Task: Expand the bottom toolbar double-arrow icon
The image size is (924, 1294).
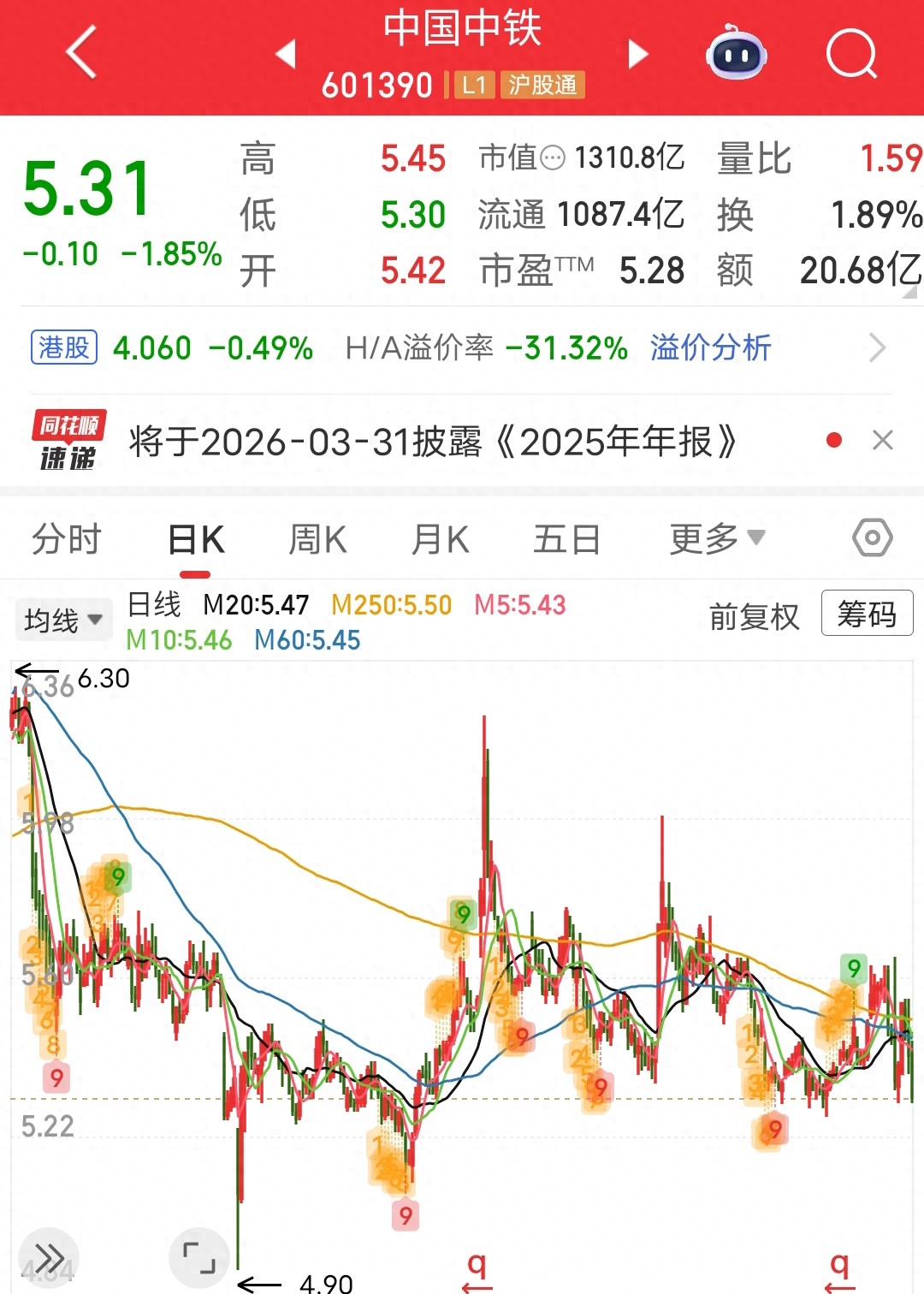Action: coord(49,1259)
